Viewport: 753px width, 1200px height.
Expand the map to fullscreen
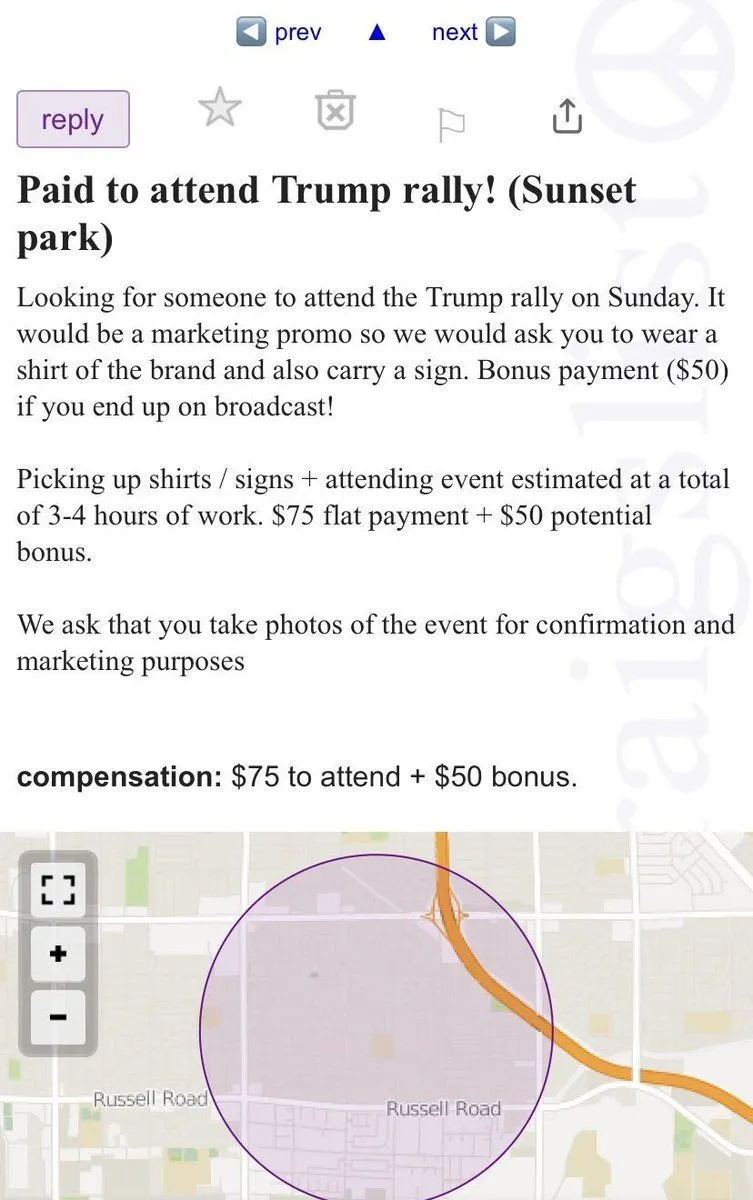point(58,887)
